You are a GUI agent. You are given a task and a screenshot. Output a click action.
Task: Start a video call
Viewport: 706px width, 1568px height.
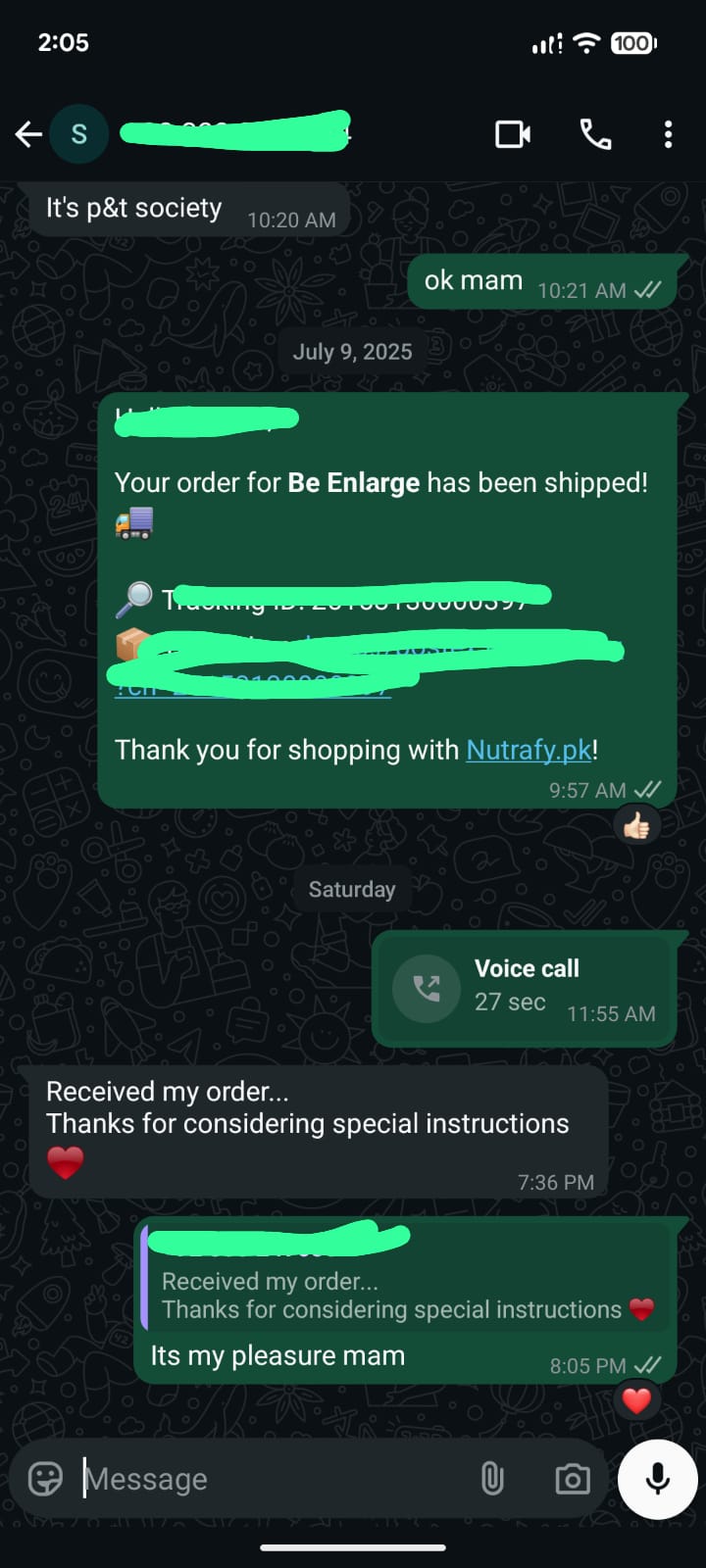513,134
